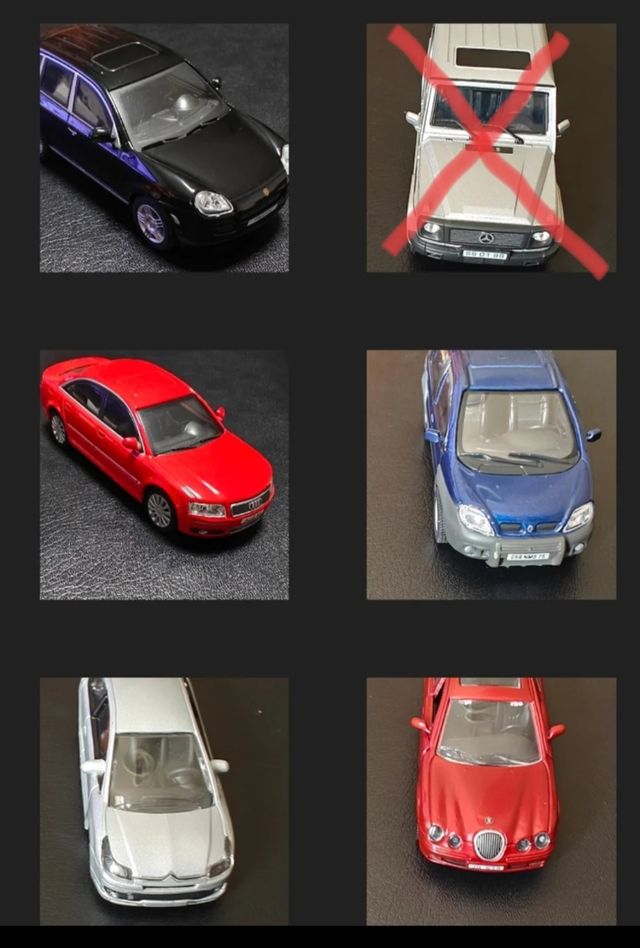Choose the dark red Jaguar tile
This screenshot has width=640, height=948.
click(490, 800)
